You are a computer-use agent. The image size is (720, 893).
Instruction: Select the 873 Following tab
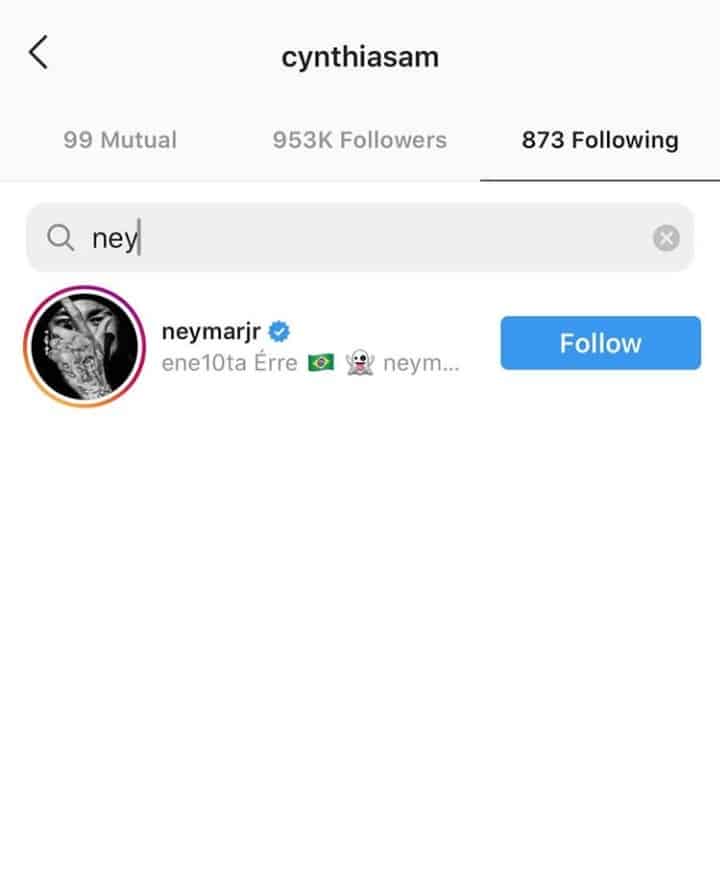[x=600, y=140]
